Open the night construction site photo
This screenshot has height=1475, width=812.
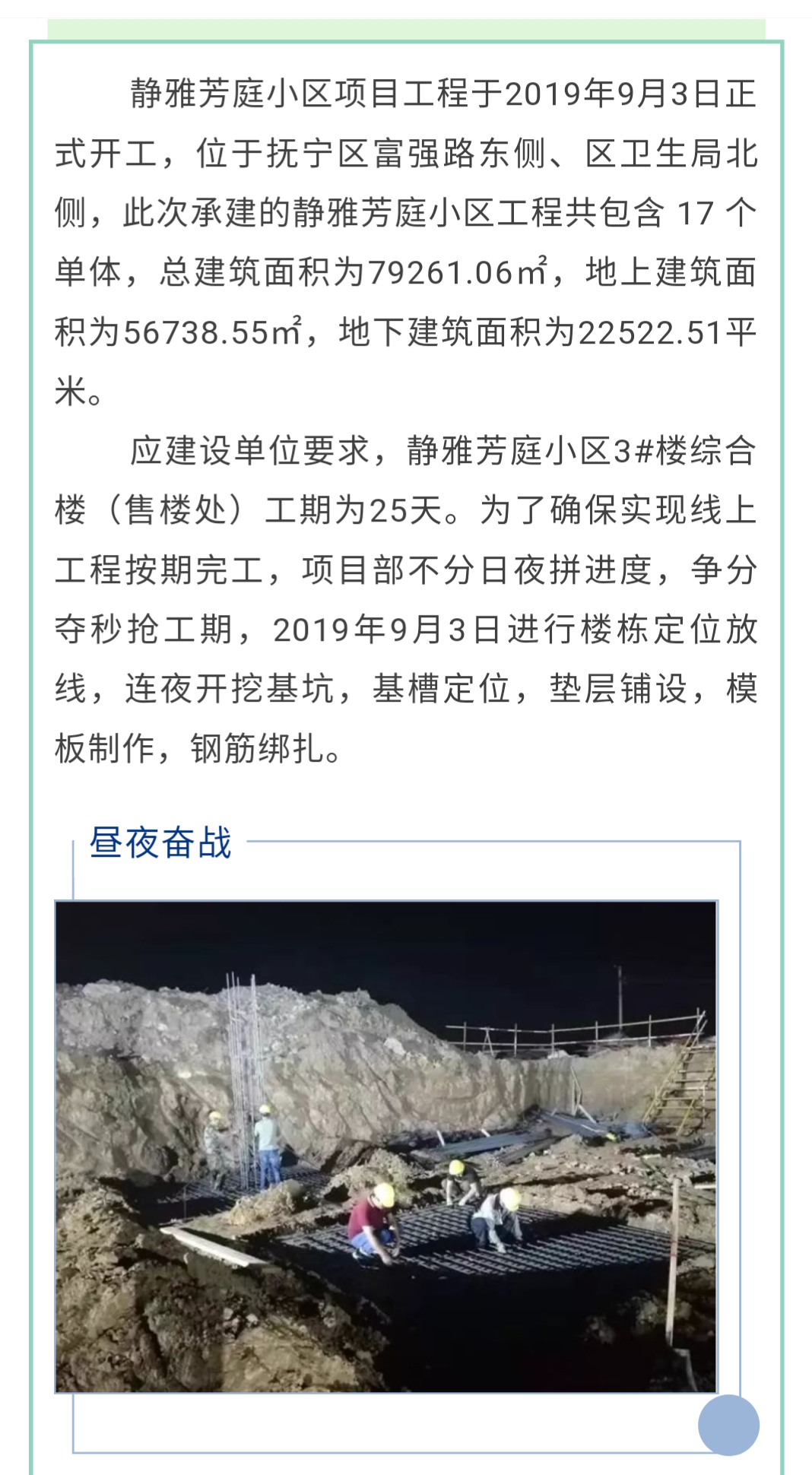[385, 1146]
